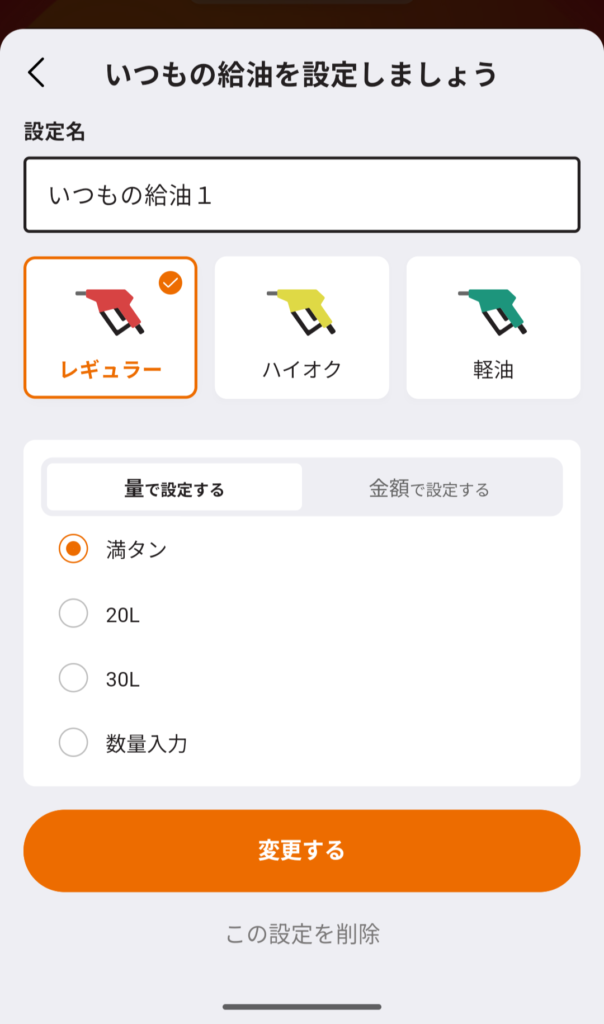Screen dimensions: 604x1024
Task: Tap the 変更する button
Action: [x=301, y=850]
